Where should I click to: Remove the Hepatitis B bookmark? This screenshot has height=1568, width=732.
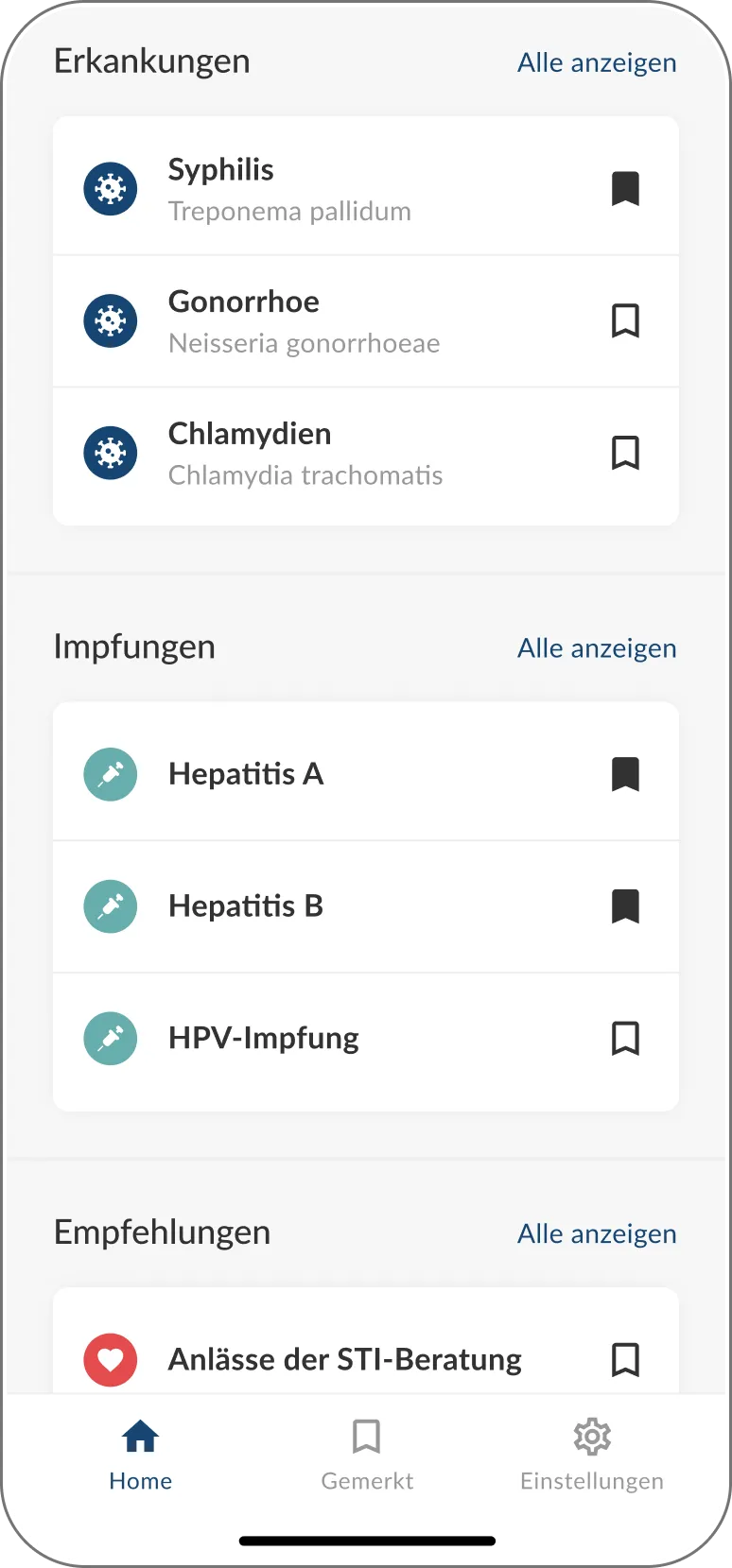click(x=626, y=905)
